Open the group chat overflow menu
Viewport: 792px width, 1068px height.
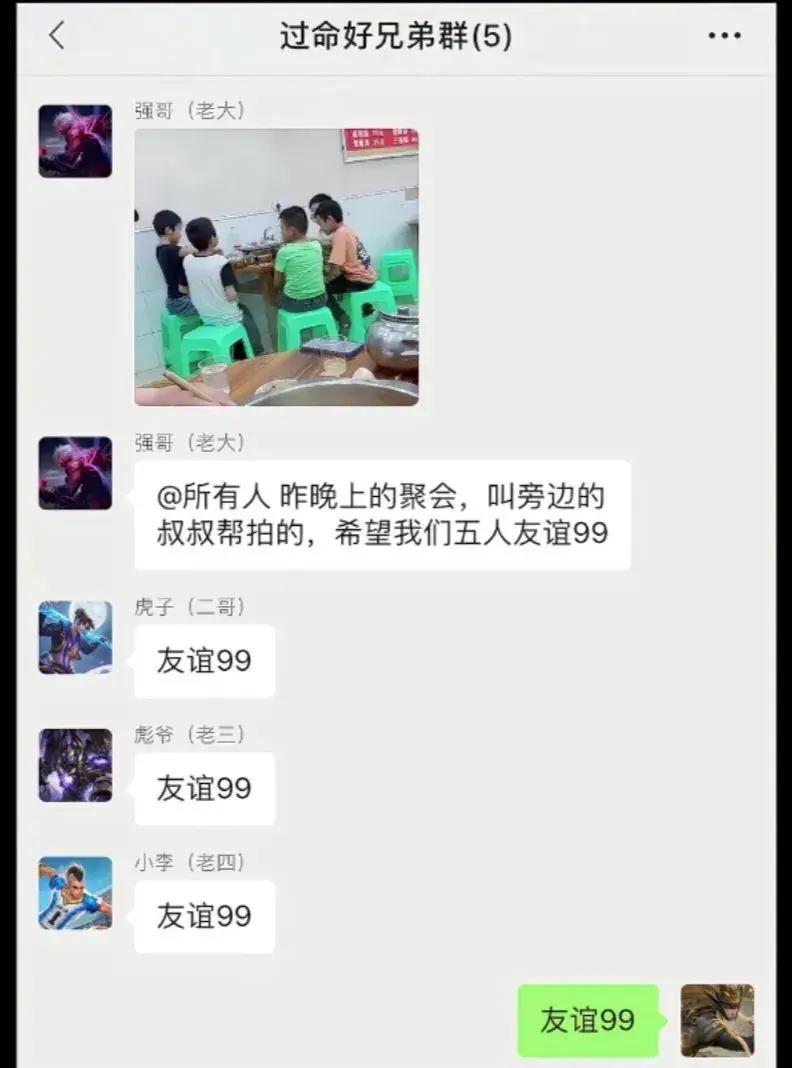pos(724,36)
